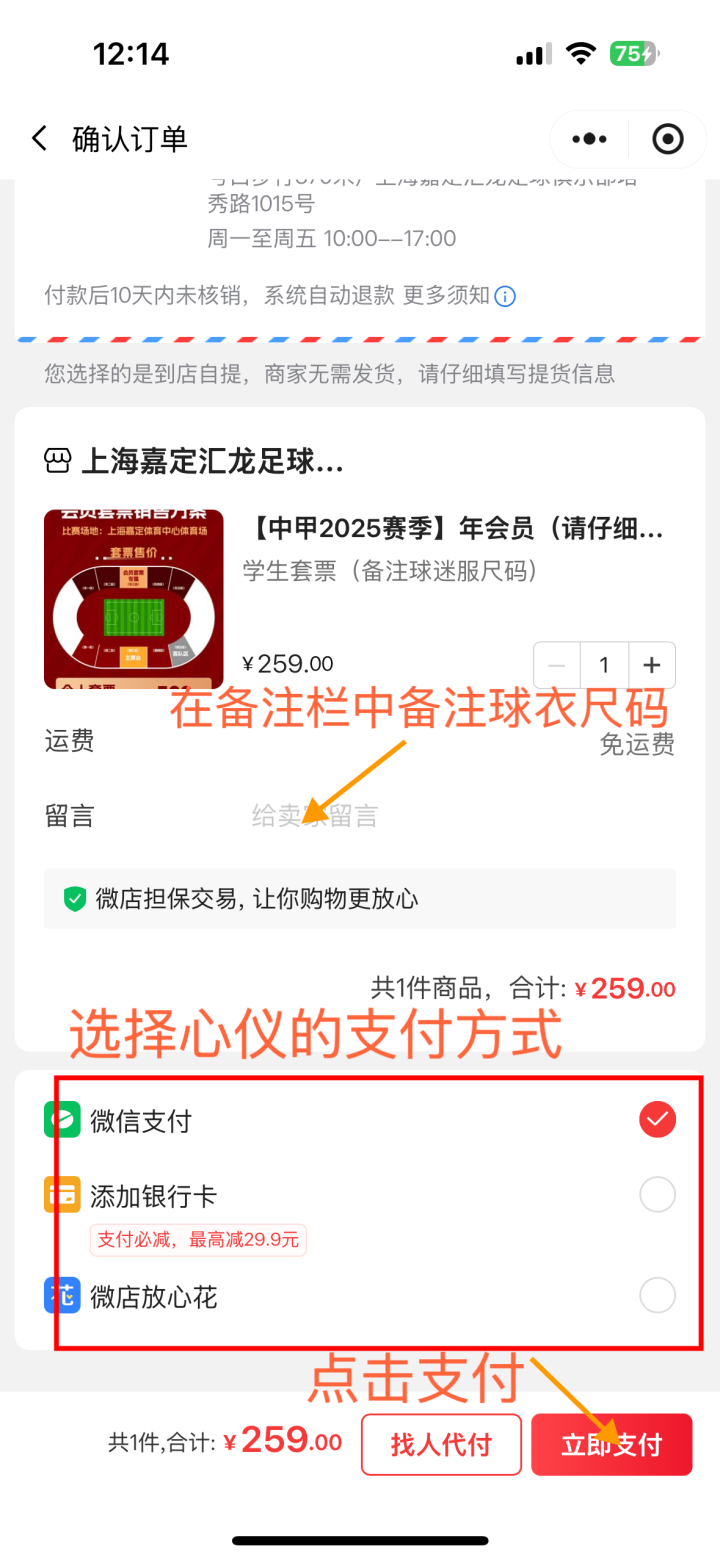View the 中甲2025赛季 年会员 product image
This screenshot has width=720, height=1560.
[x=133, y=598]
